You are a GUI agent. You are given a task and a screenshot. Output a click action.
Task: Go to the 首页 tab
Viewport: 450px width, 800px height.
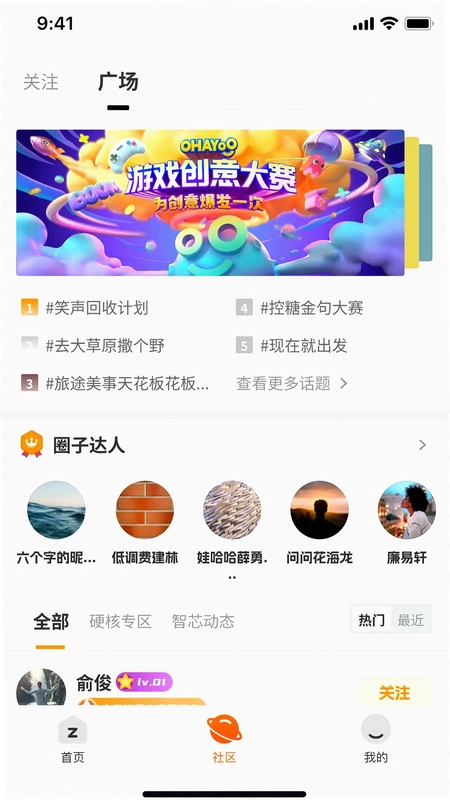(x=72, y=739)
